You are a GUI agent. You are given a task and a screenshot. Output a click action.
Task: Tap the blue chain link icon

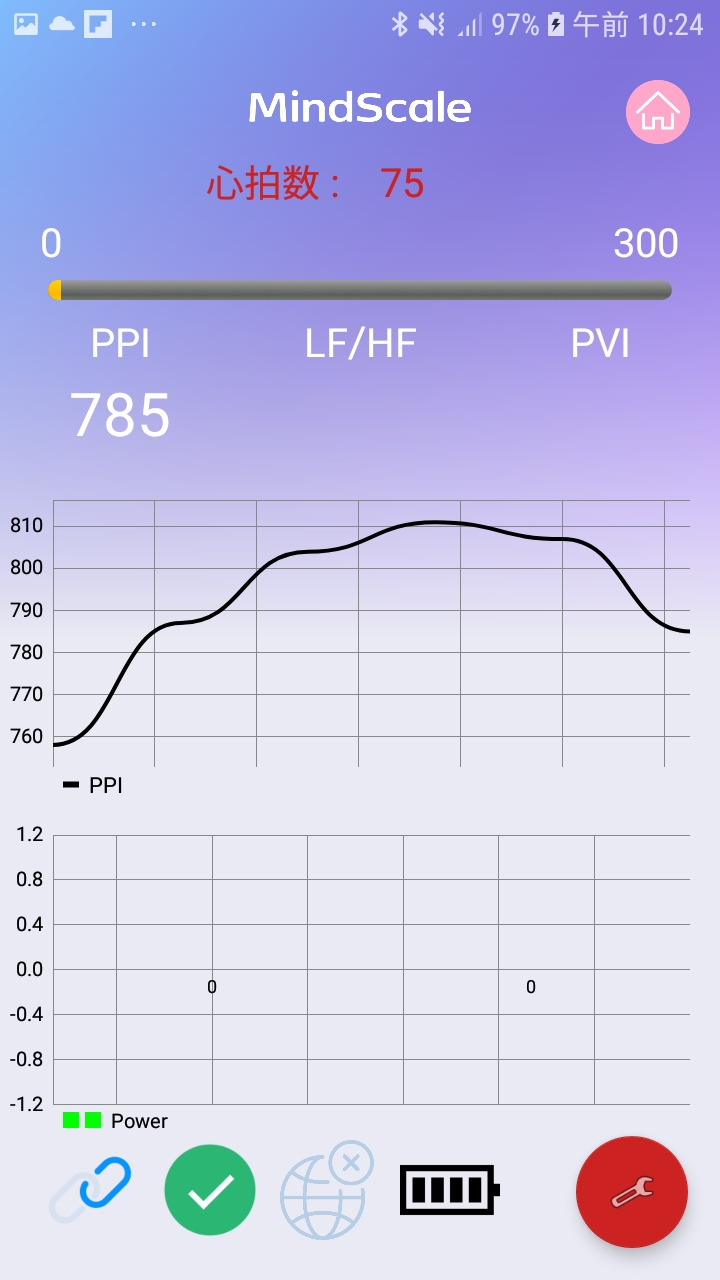(91, 1191)
